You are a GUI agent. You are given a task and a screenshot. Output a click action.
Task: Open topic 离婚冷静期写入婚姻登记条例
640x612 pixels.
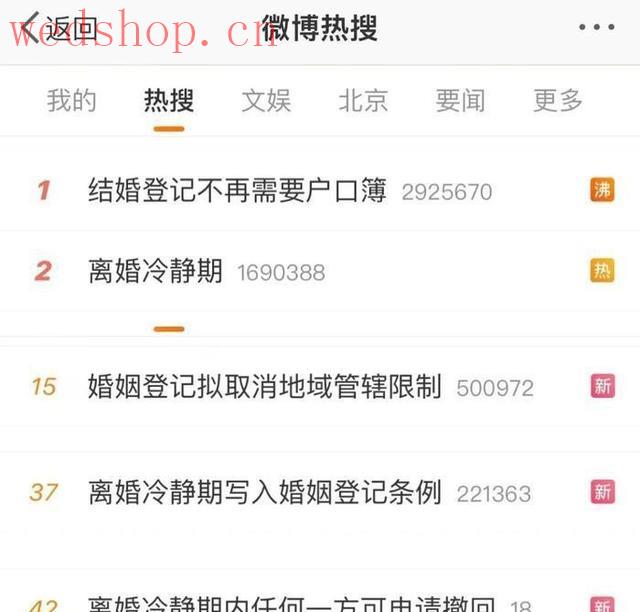(264, 492)
